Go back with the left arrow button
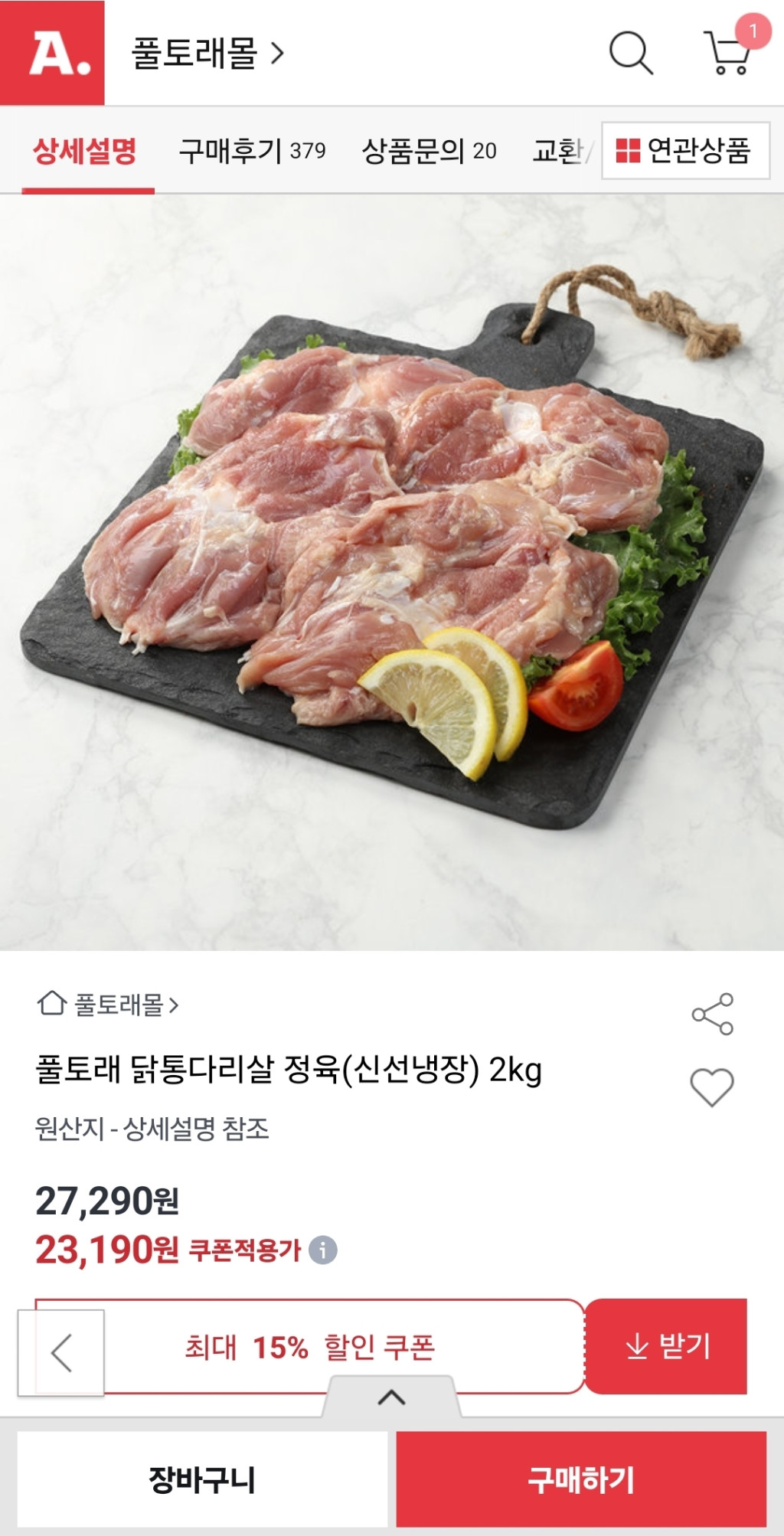784x1536 pixels. (x=61, y=1352)
